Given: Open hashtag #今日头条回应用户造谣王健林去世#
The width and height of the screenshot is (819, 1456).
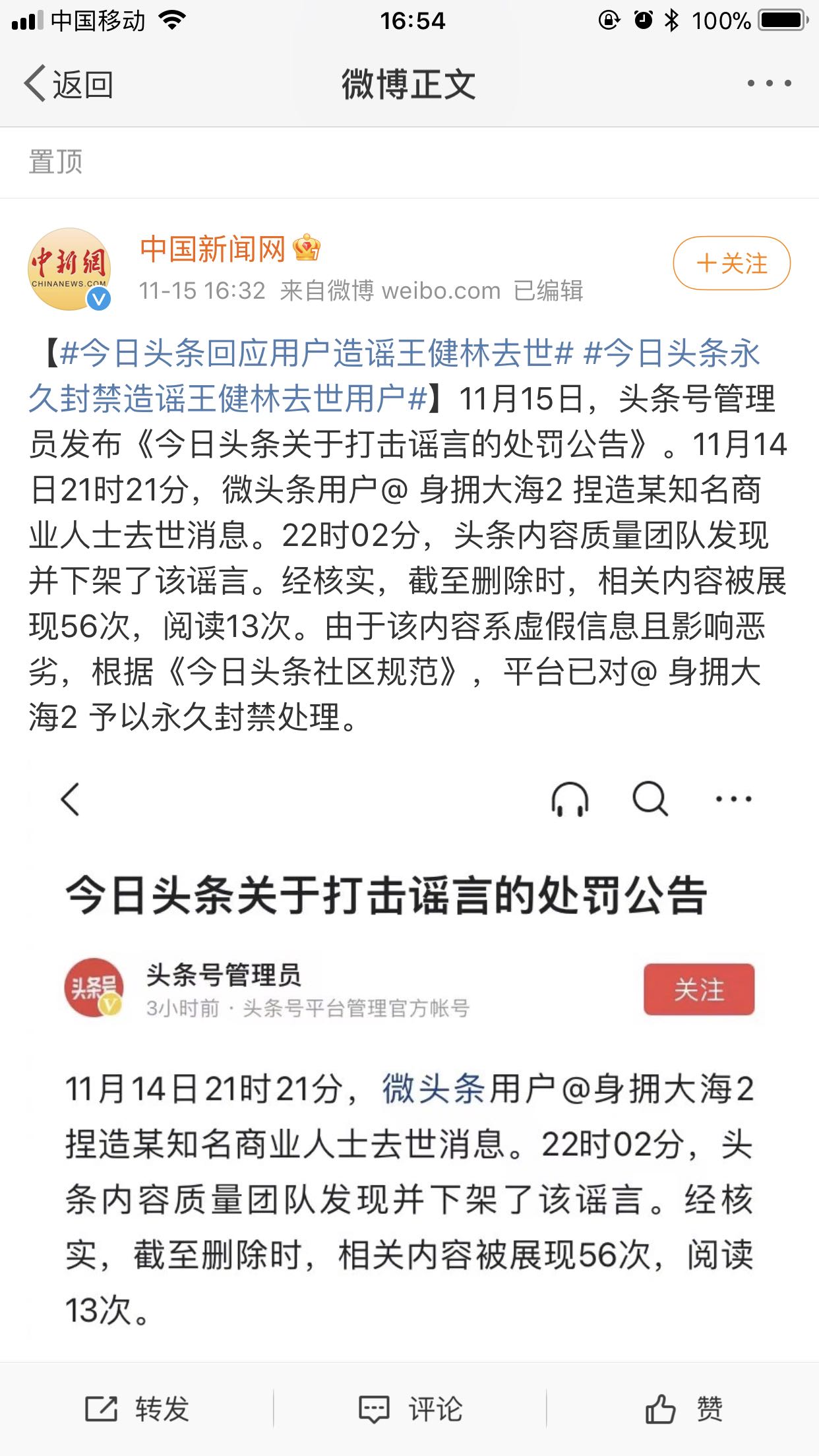Looking at the screenshot, I should click(x=317, y=353).
